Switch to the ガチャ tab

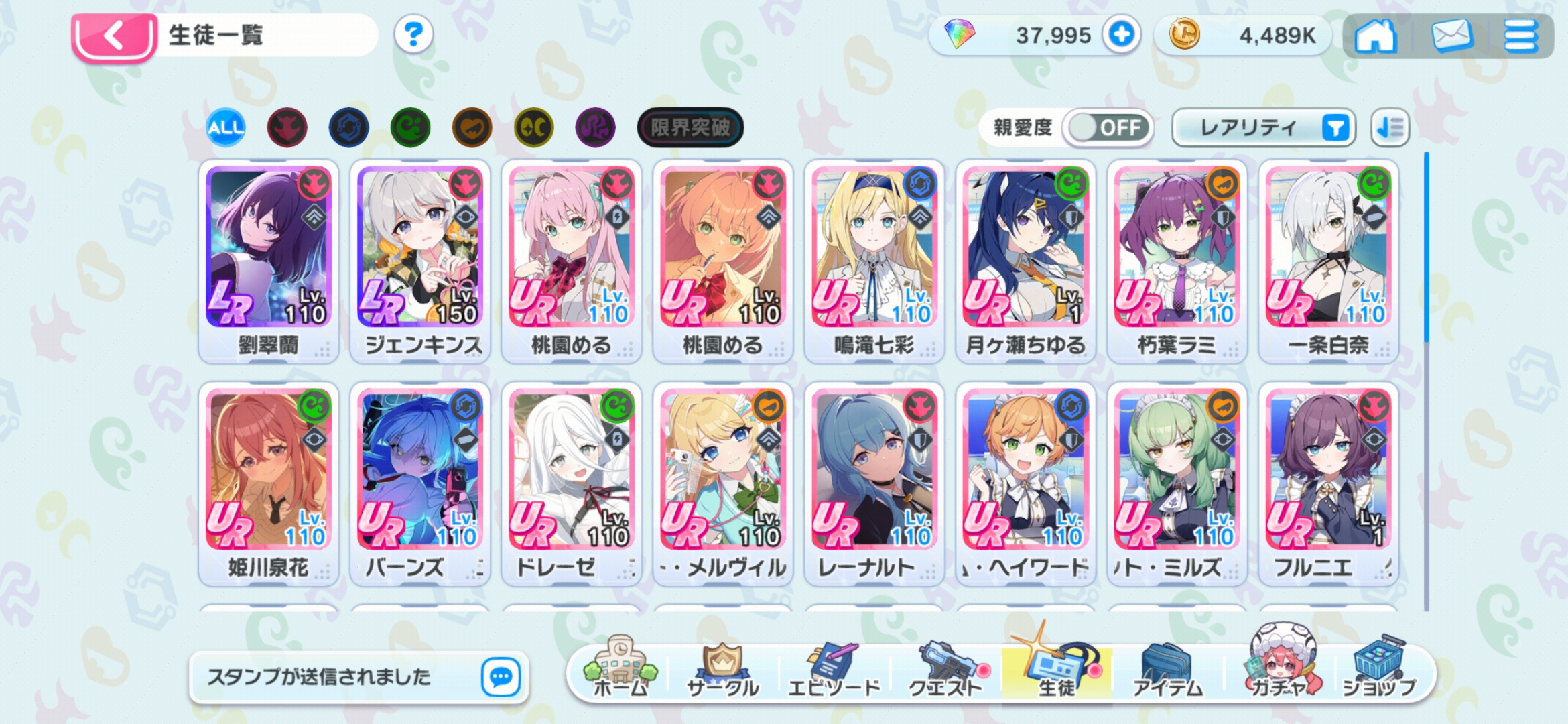point(1279,670)
